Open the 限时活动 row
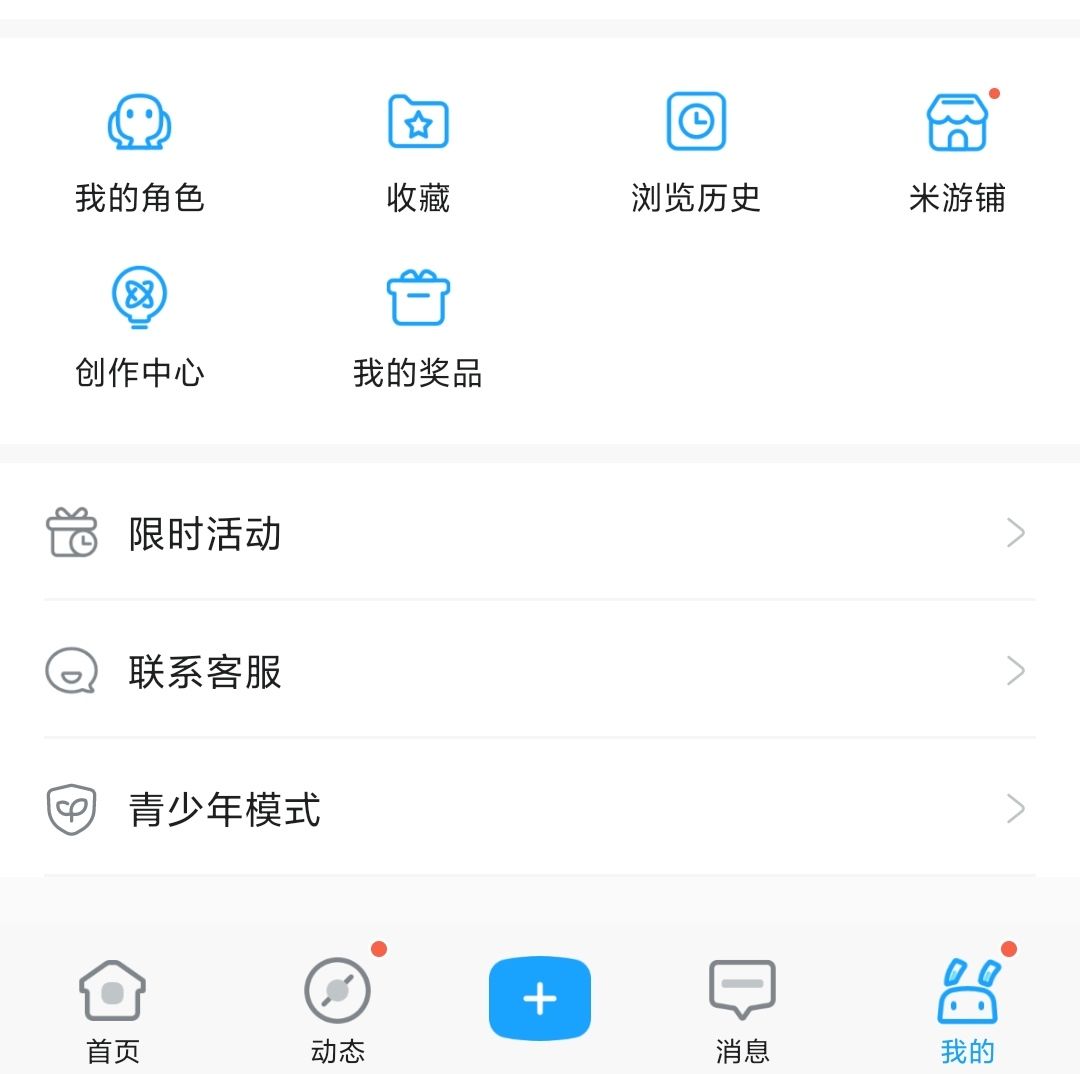Screen dimensions: 1080x1074 pyautogui.click(x=540, y=533)
